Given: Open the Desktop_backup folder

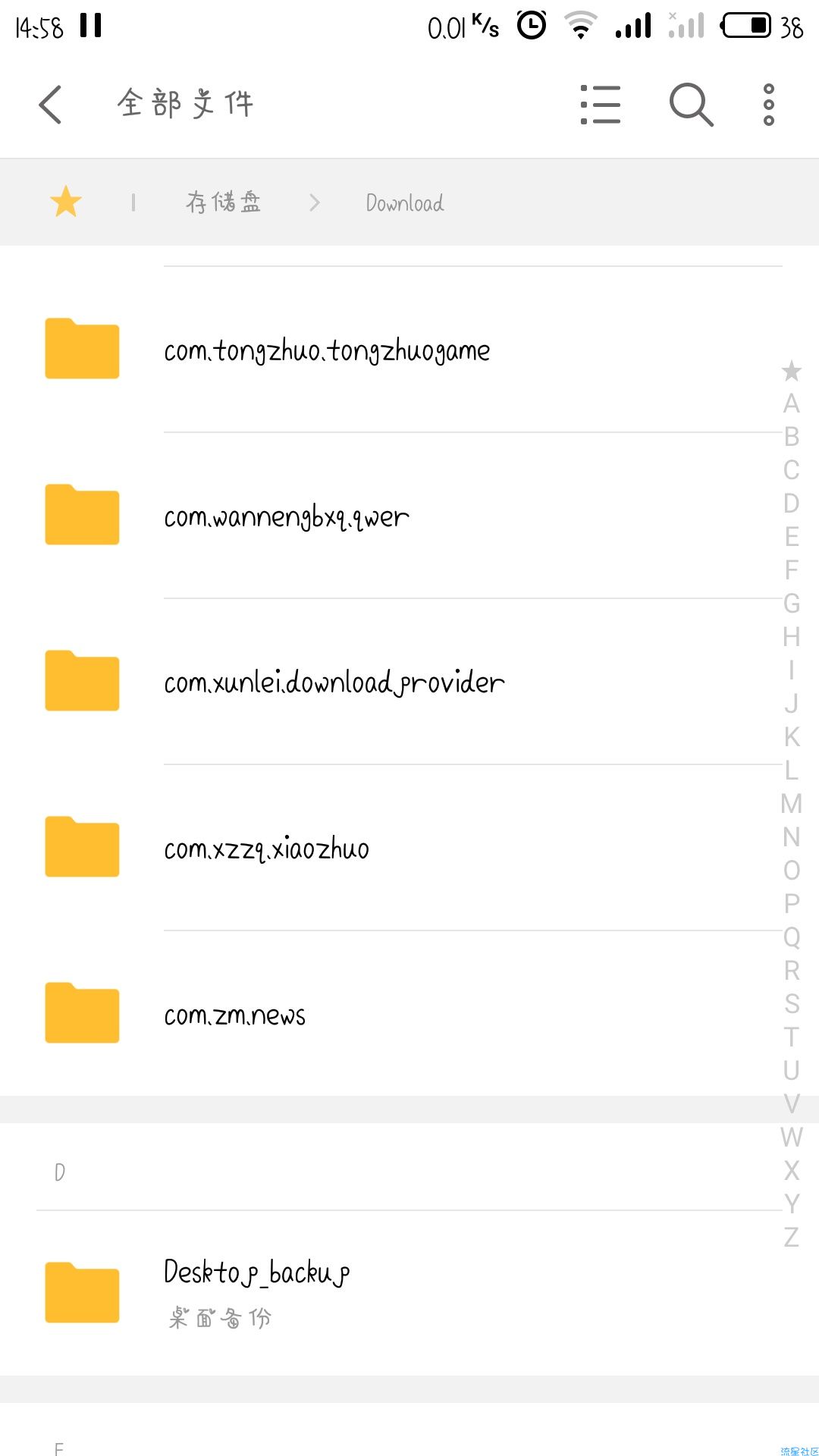Looking at the screenshot, I should click(256, 1289).
